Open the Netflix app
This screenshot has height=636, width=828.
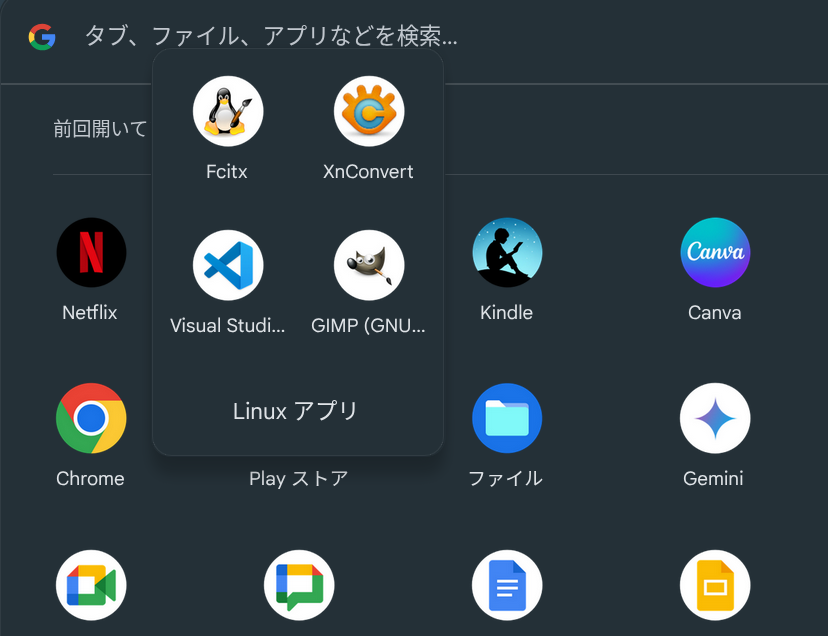pos(91,253)
